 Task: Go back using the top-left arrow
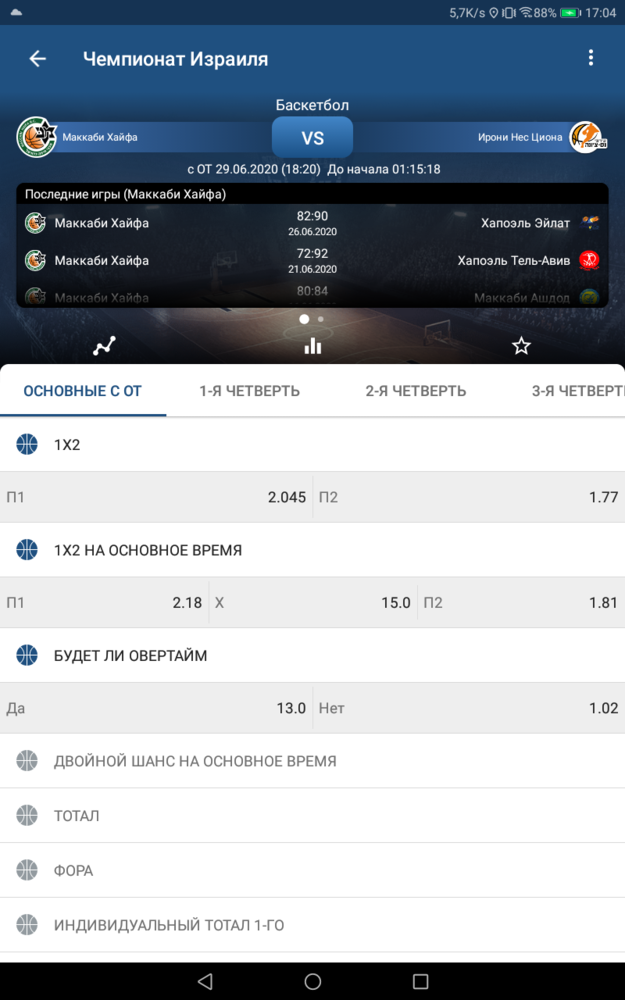[38, 59]
